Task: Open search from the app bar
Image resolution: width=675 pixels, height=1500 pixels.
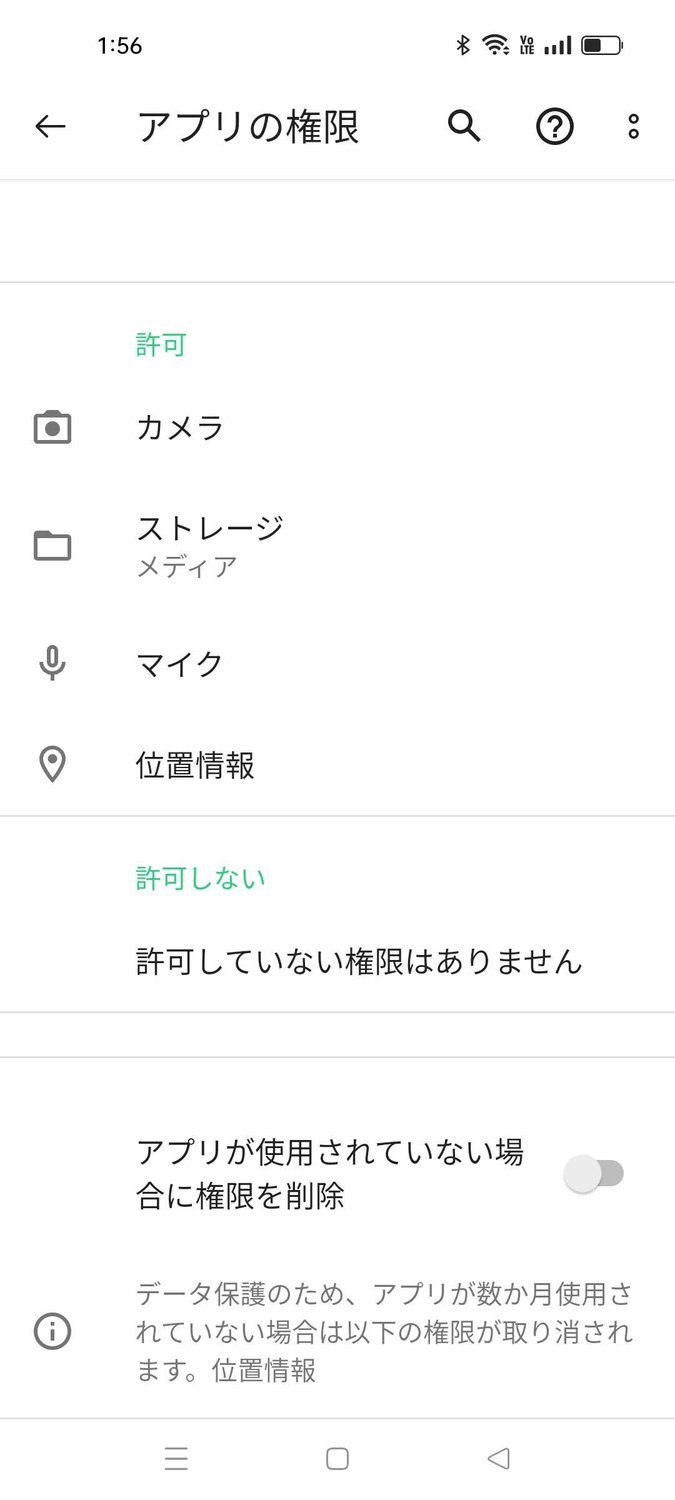Action: pyautogui.click(x=464, y=126)
